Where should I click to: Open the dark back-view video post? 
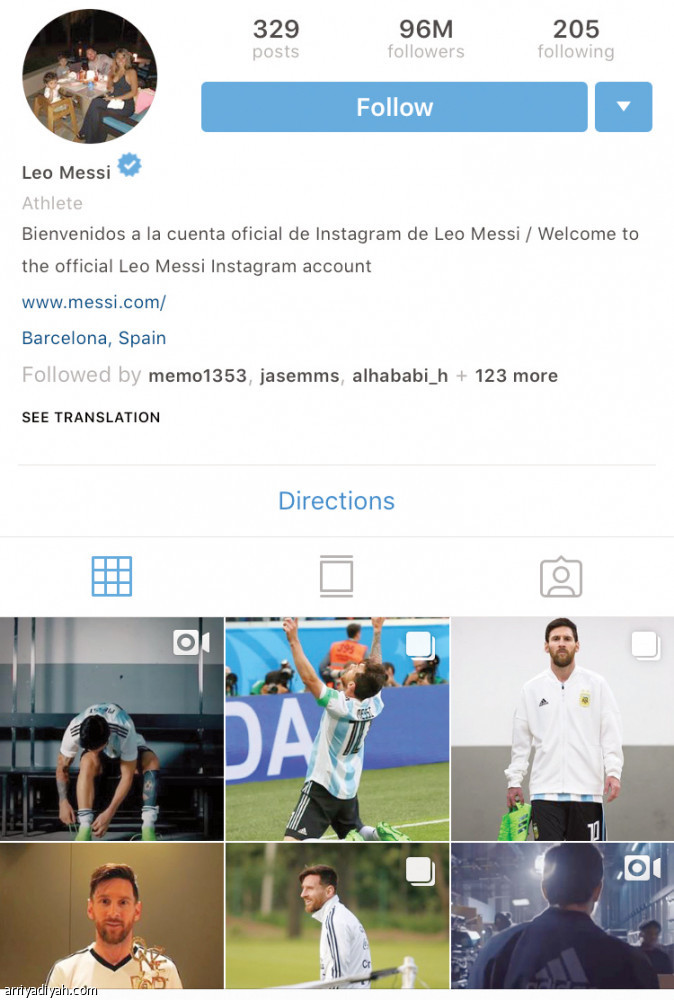562,915
